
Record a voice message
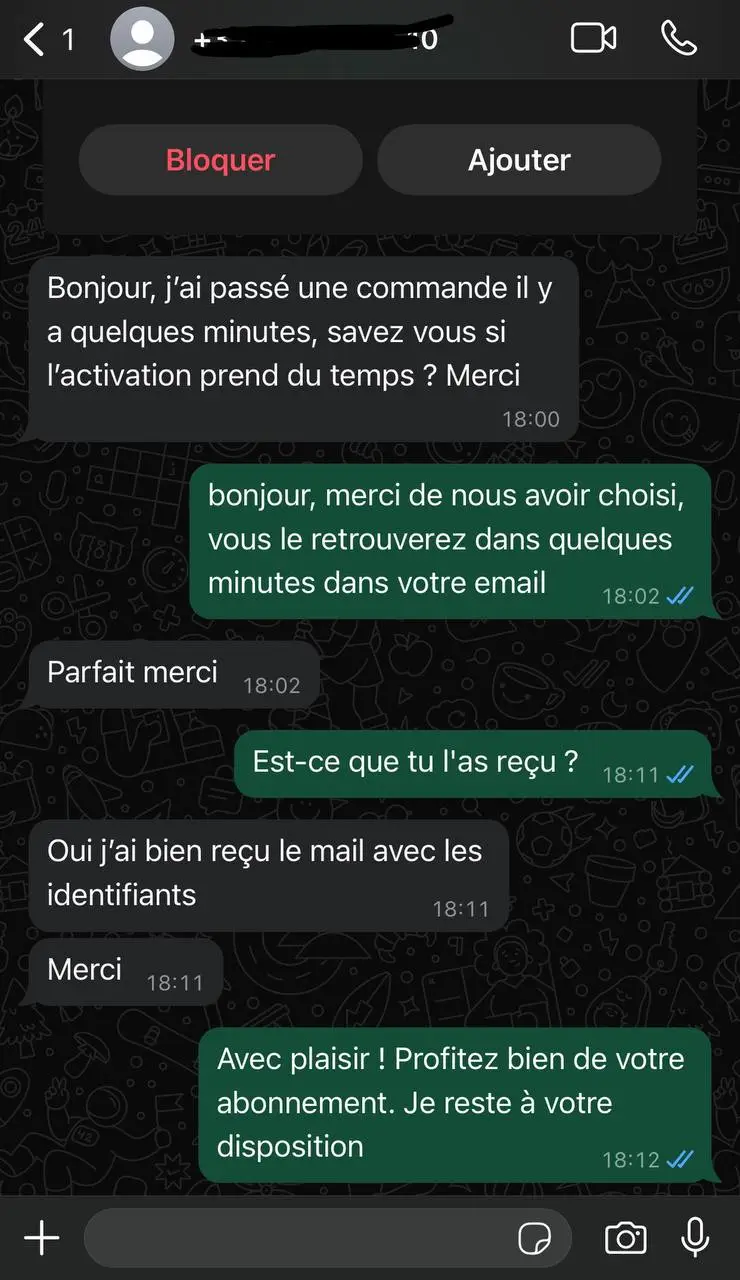pos(695,1239)
